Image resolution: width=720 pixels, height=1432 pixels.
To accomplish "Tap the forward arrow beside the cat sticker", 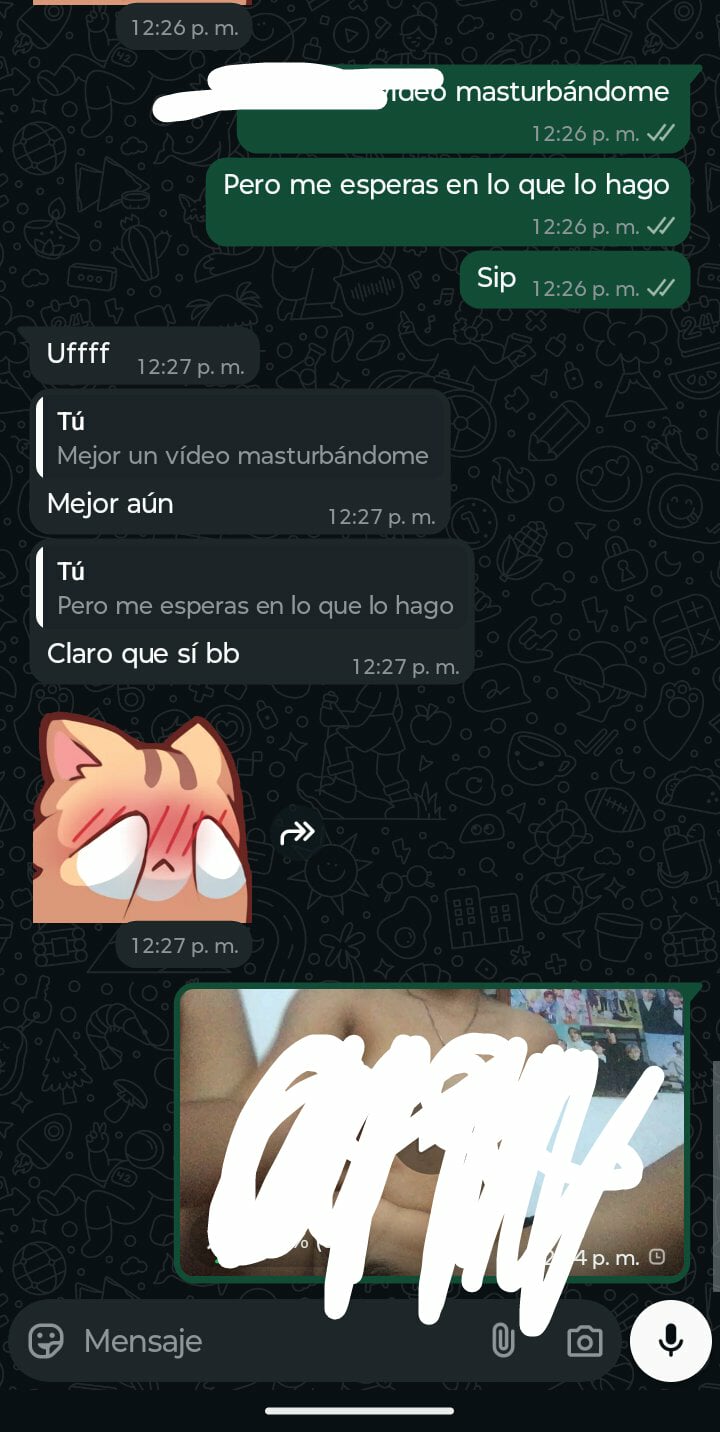I will (x=298, y=832).
